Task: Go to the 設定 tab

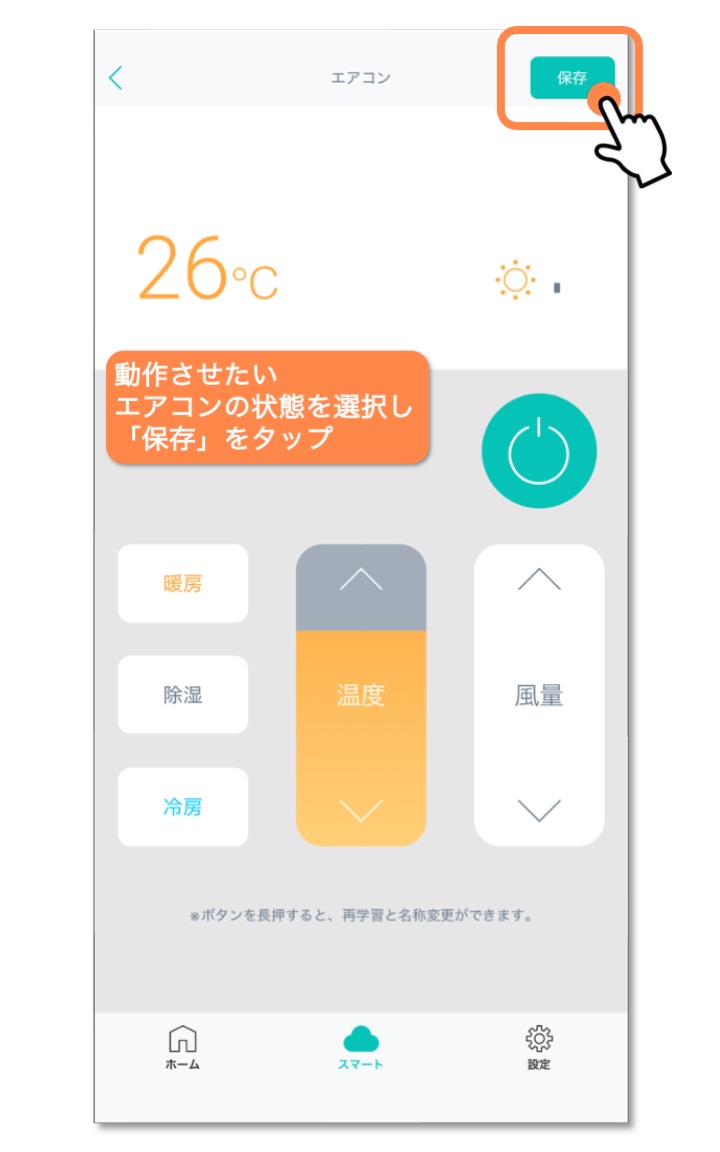Action: [539, 1047]
